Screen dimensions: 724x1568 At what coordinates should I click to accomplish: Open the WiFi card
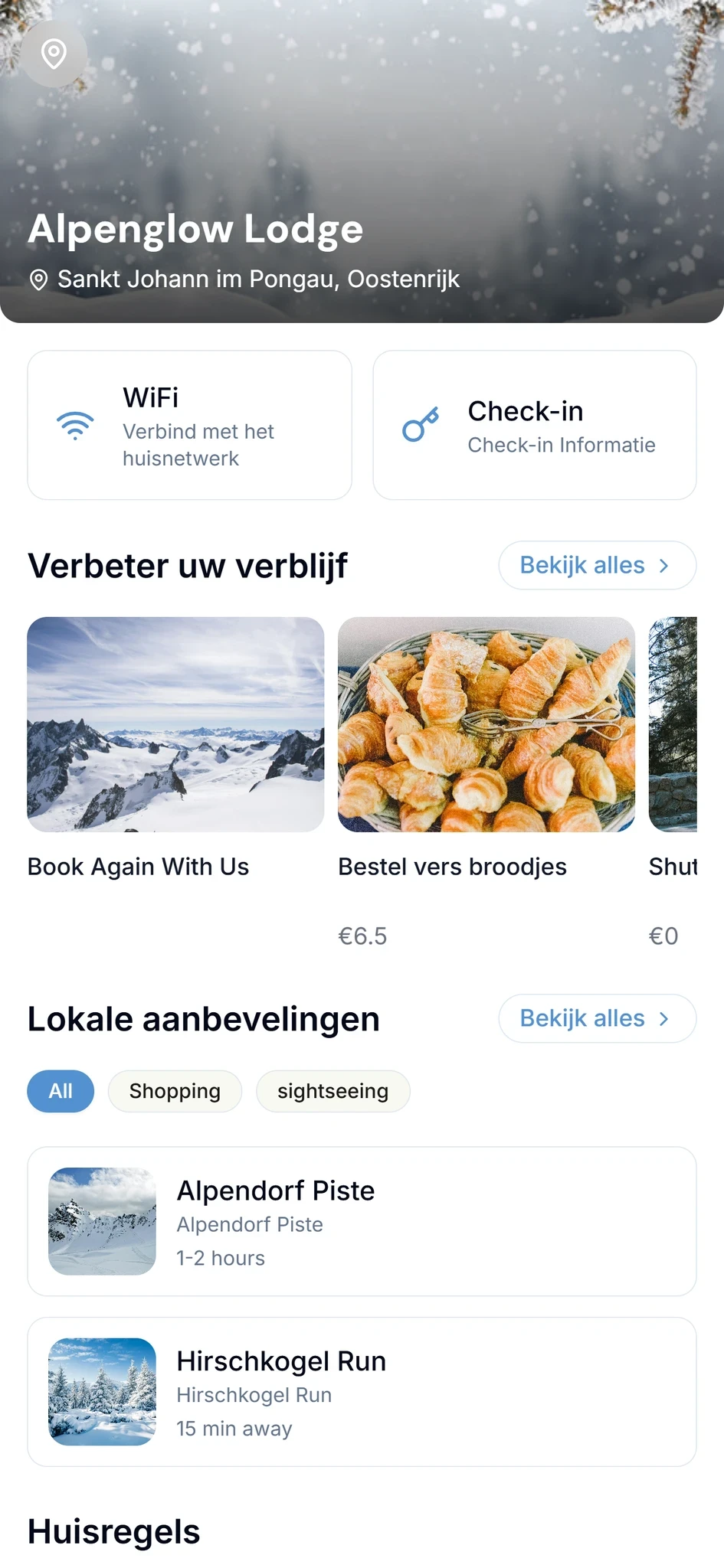[189, 425]
